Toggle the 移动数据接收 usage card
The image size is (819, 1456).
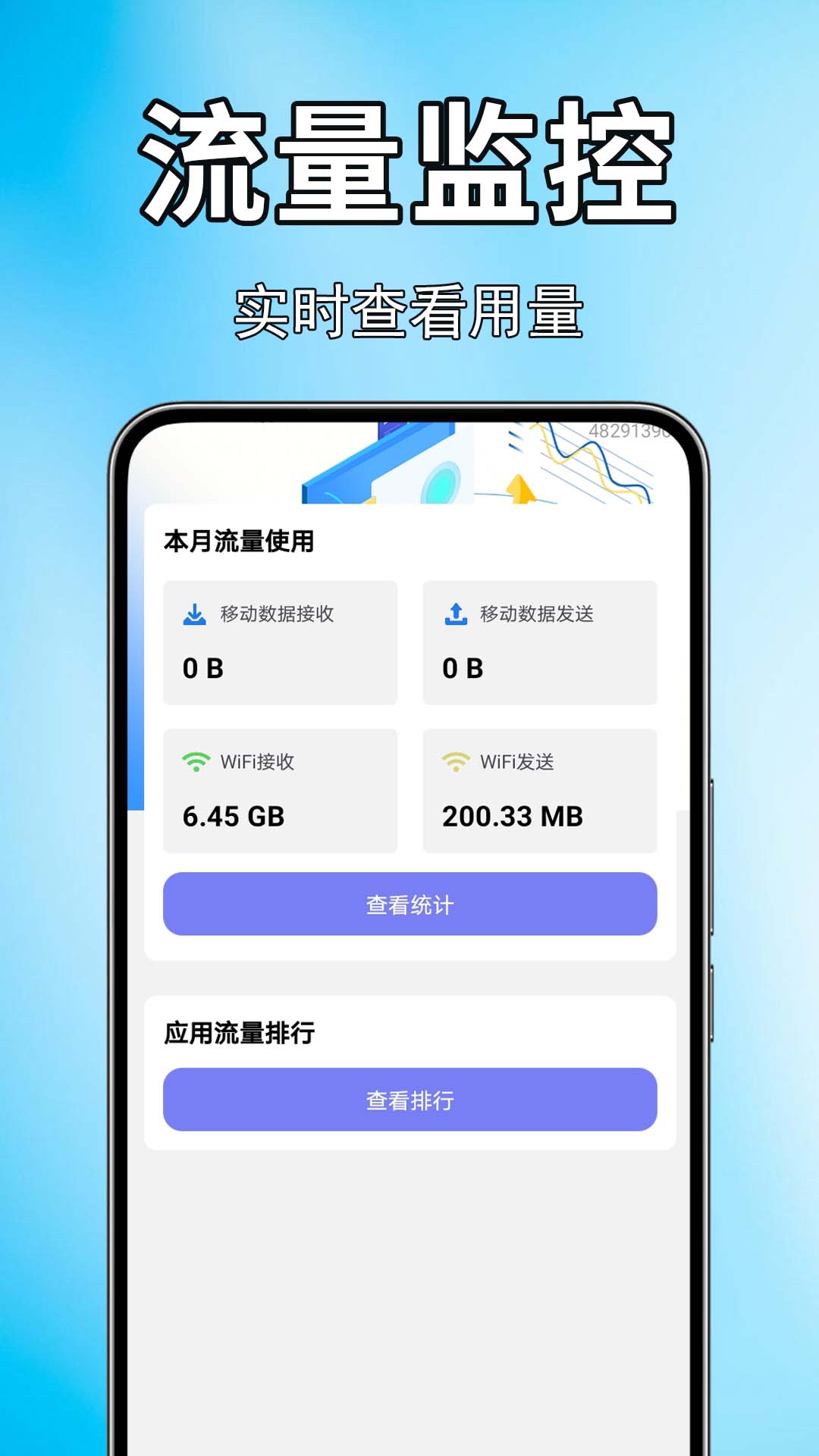pyautogui.click(x=281, y=641)
